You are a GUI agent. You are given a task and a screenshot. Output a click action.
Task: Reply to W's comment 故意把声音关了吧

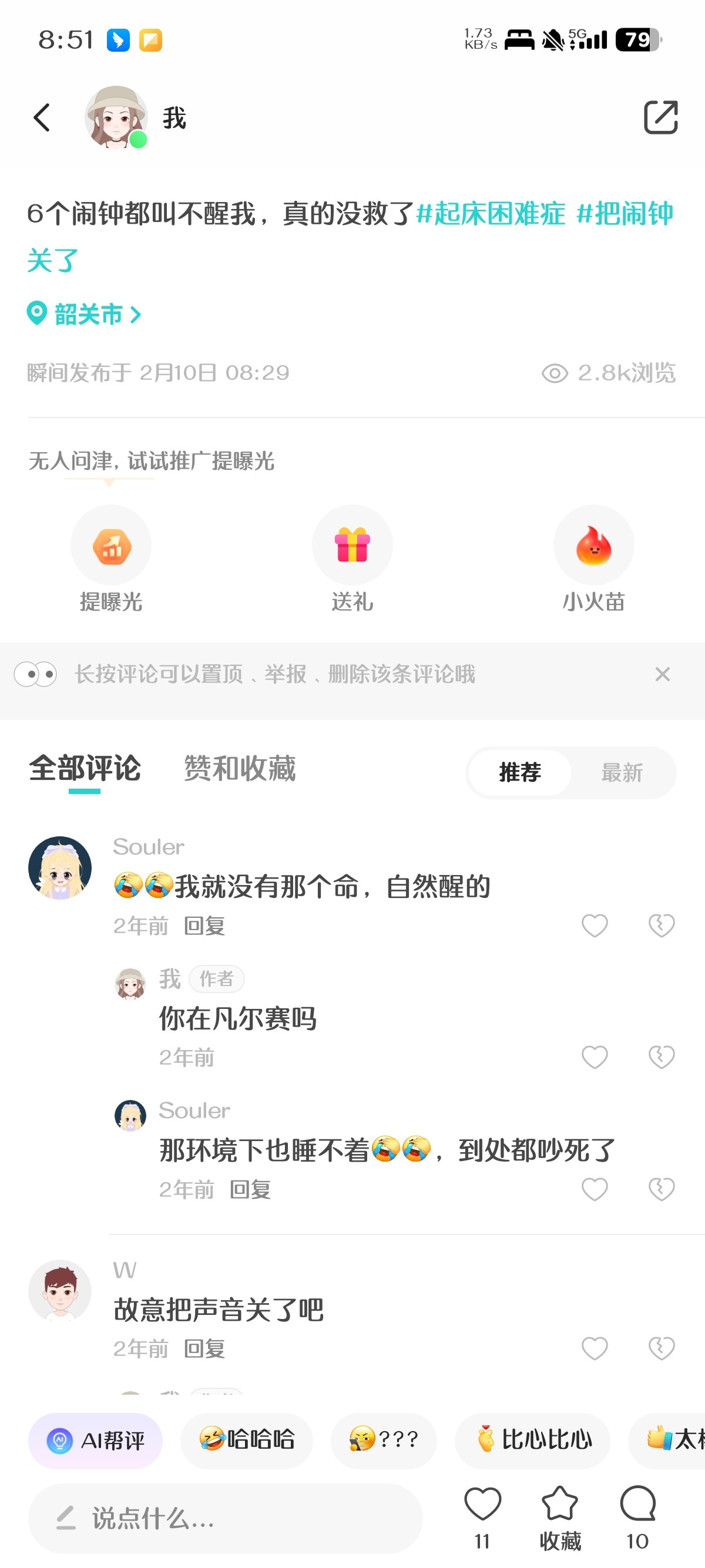click(x=204, y=1349)
